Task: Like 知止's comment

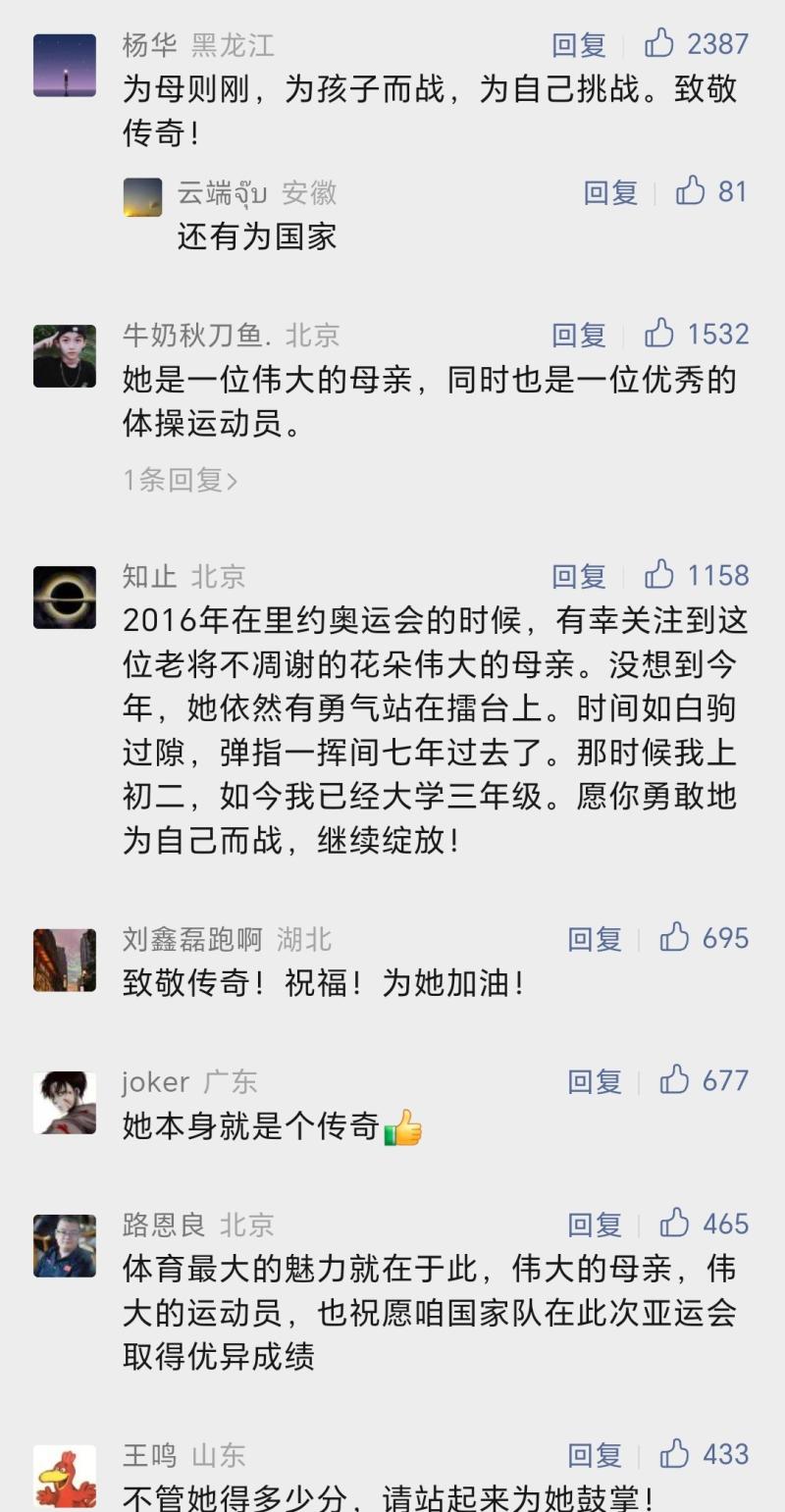Action: point(659,575)
